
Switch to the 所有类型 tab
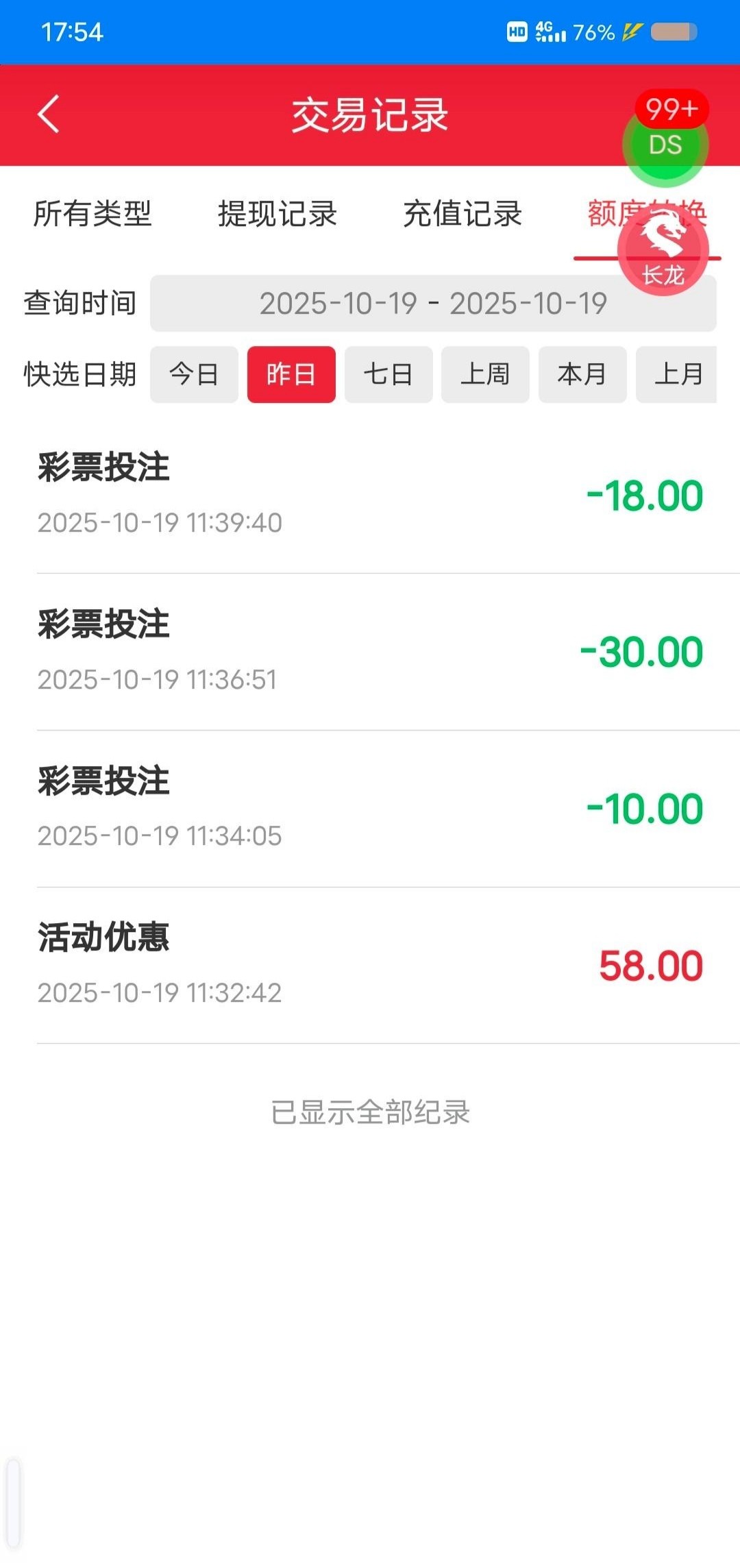pyautogui.click(x=92, y=214)
